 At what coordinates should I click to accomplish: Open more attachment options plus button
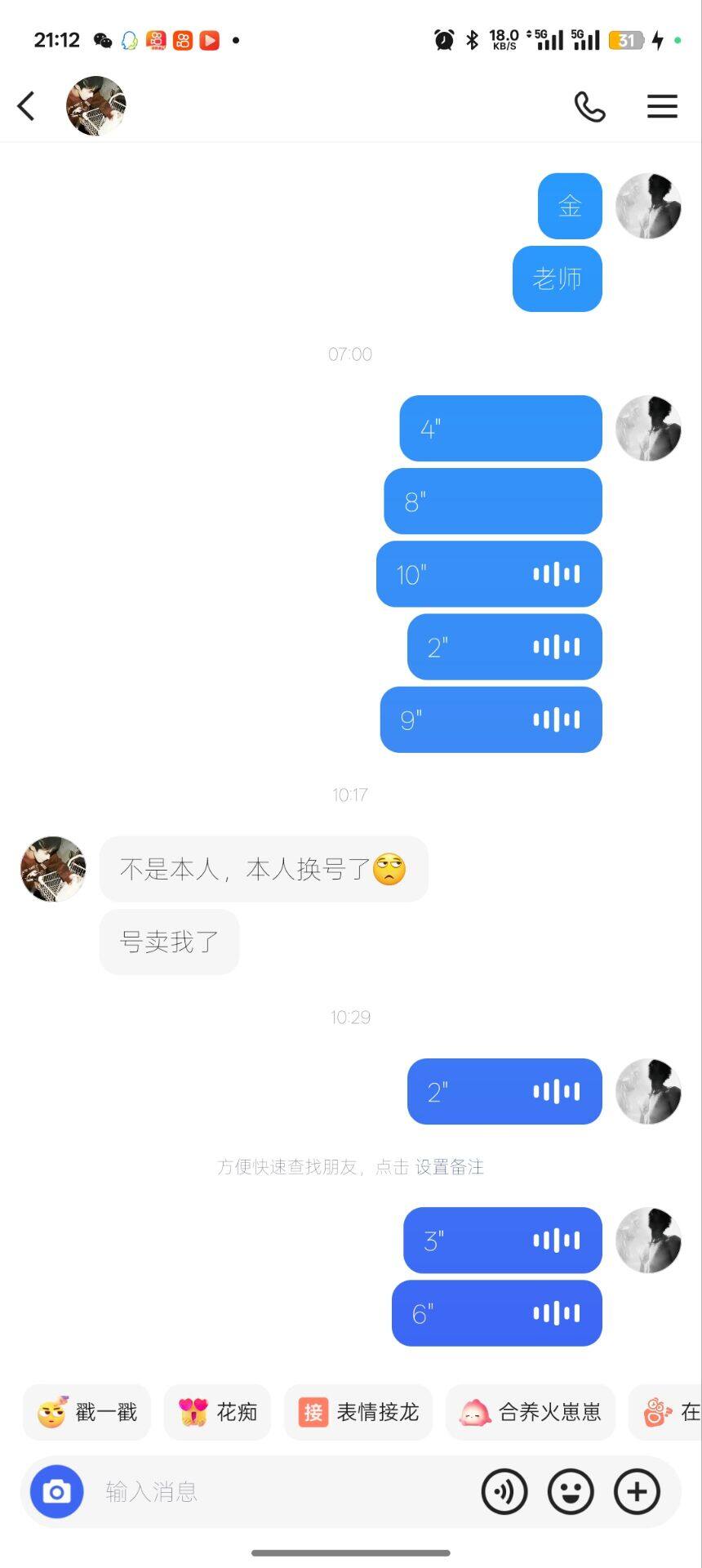coord(637,1492)
